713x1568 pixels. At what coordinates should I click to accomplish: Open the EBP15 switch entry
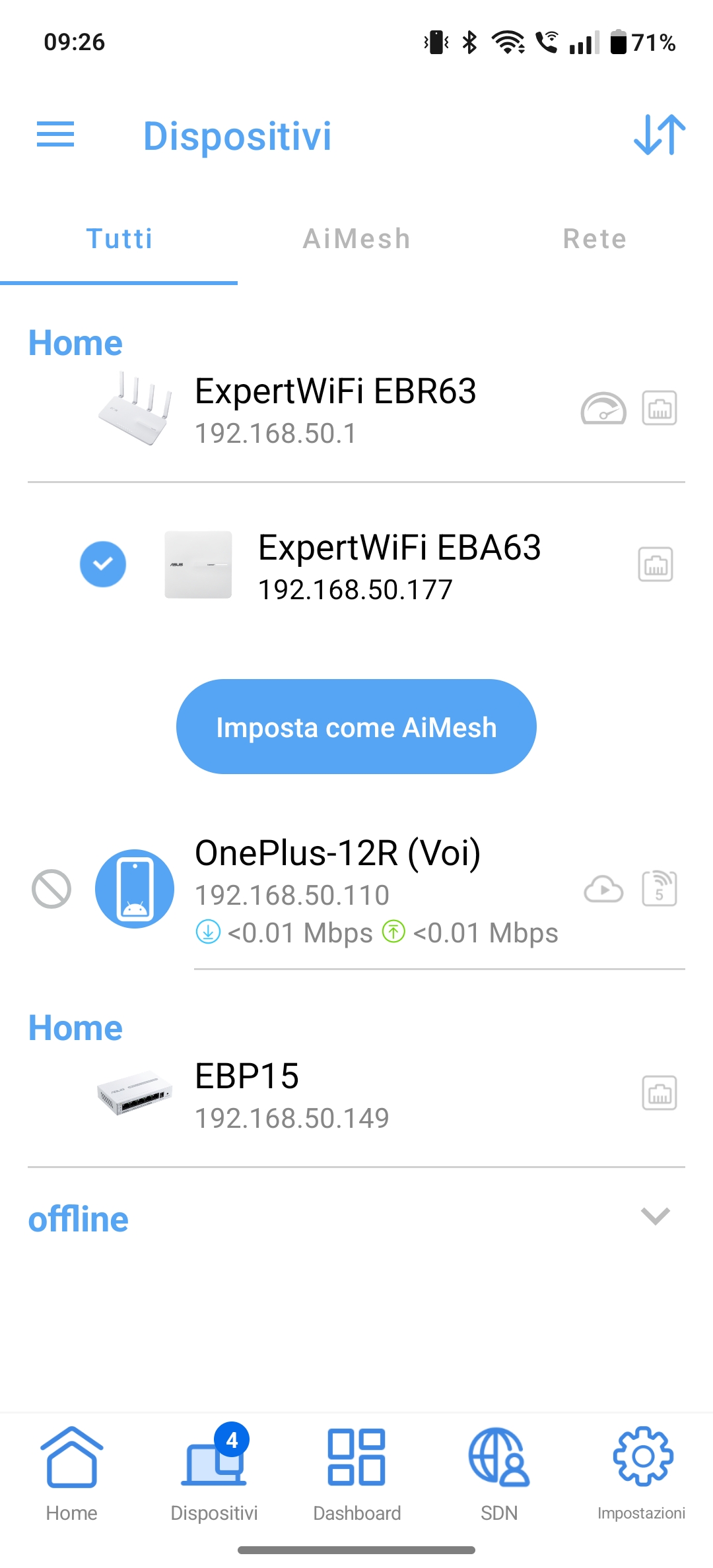[x=356, y=1094]
